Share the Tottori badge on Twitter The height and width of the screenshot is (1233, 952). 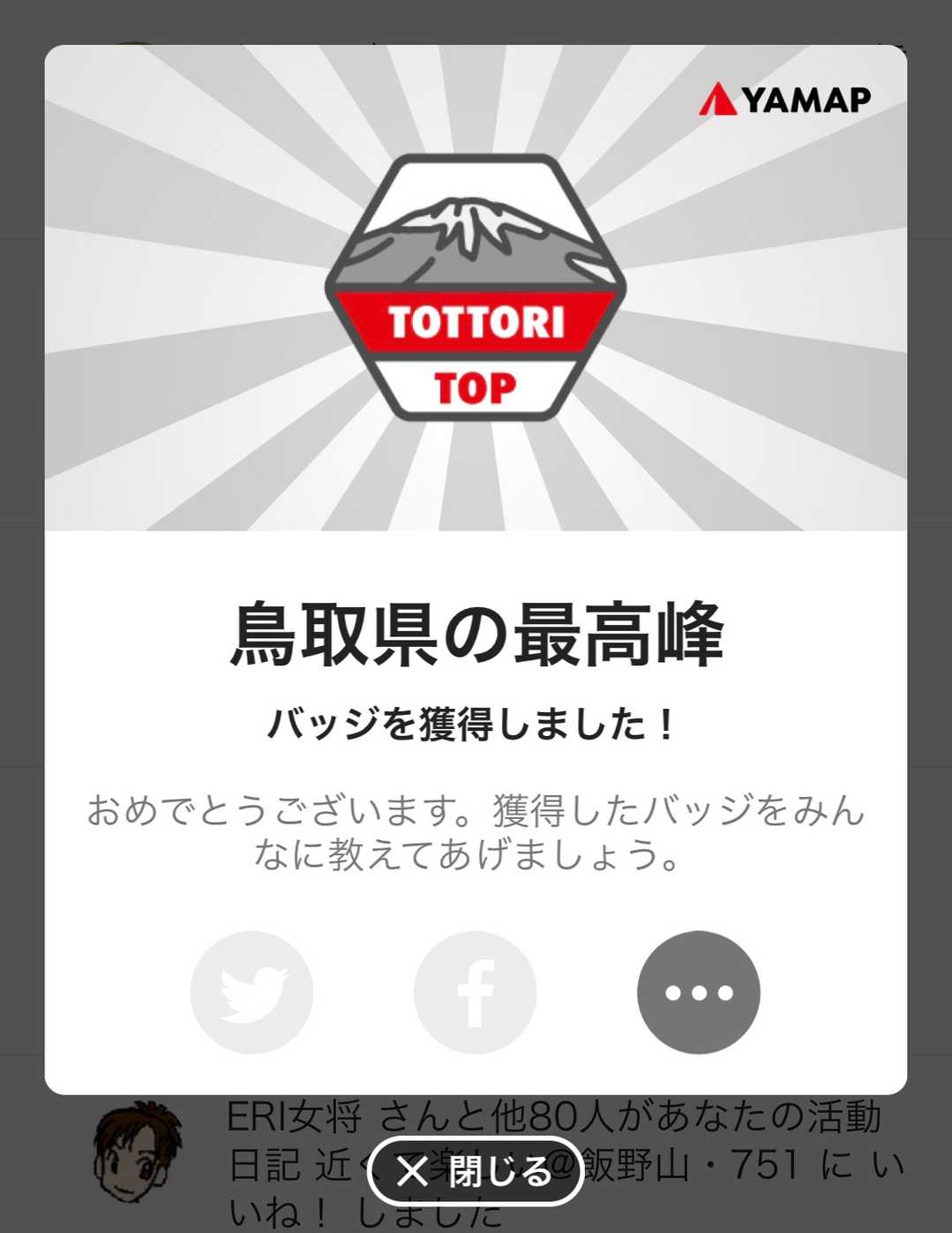(x=251, y=992)
